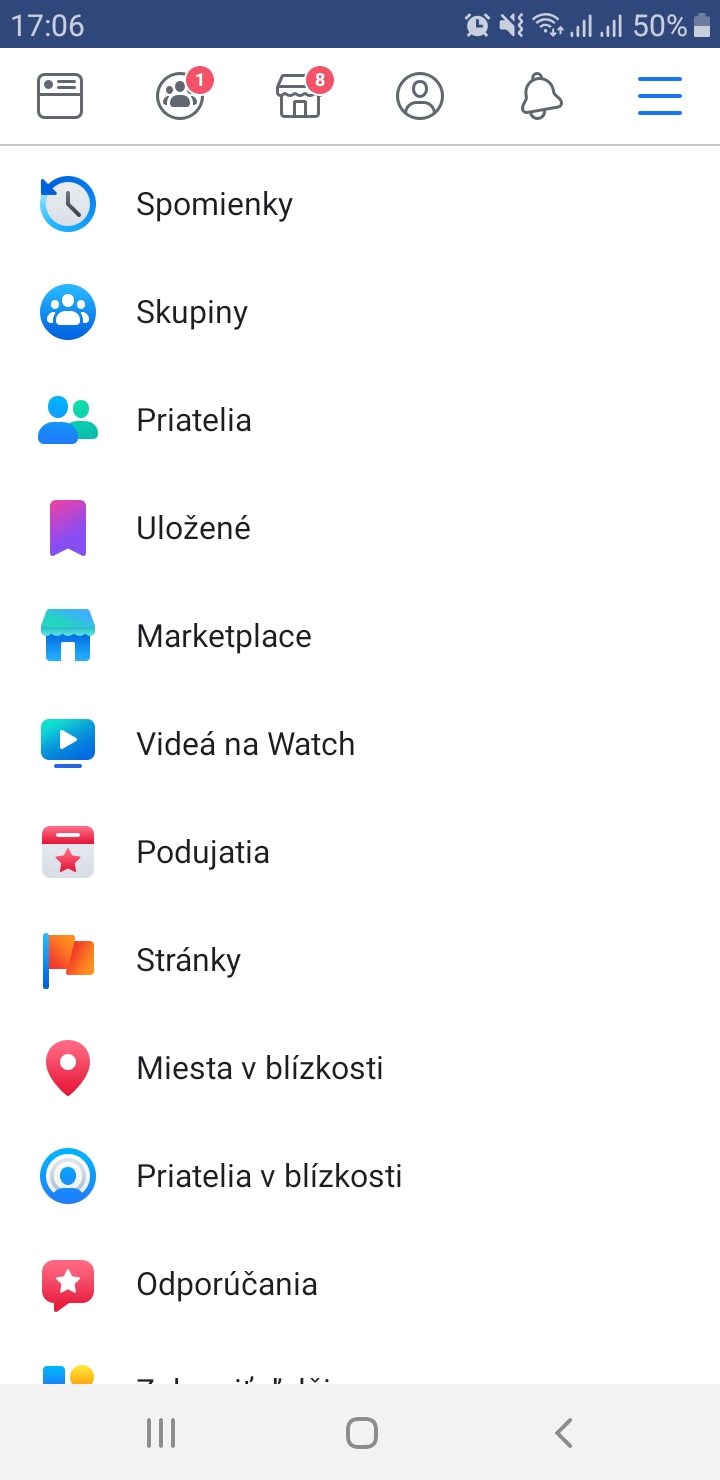Open Videá na Watch
Screen dimensions: 720x1480
360,744
